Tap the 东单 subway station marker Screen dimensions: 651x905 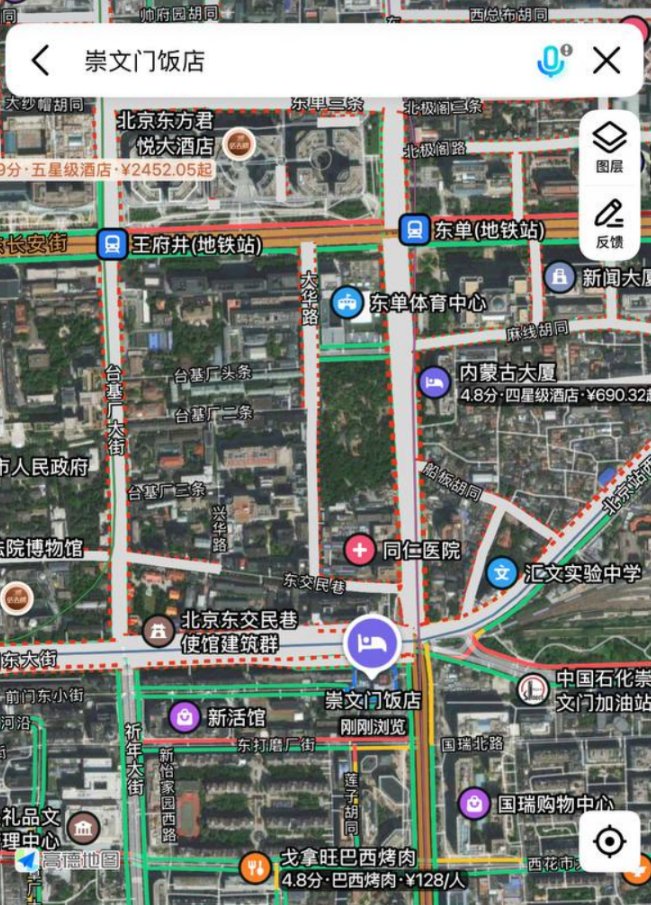(414, 229)
